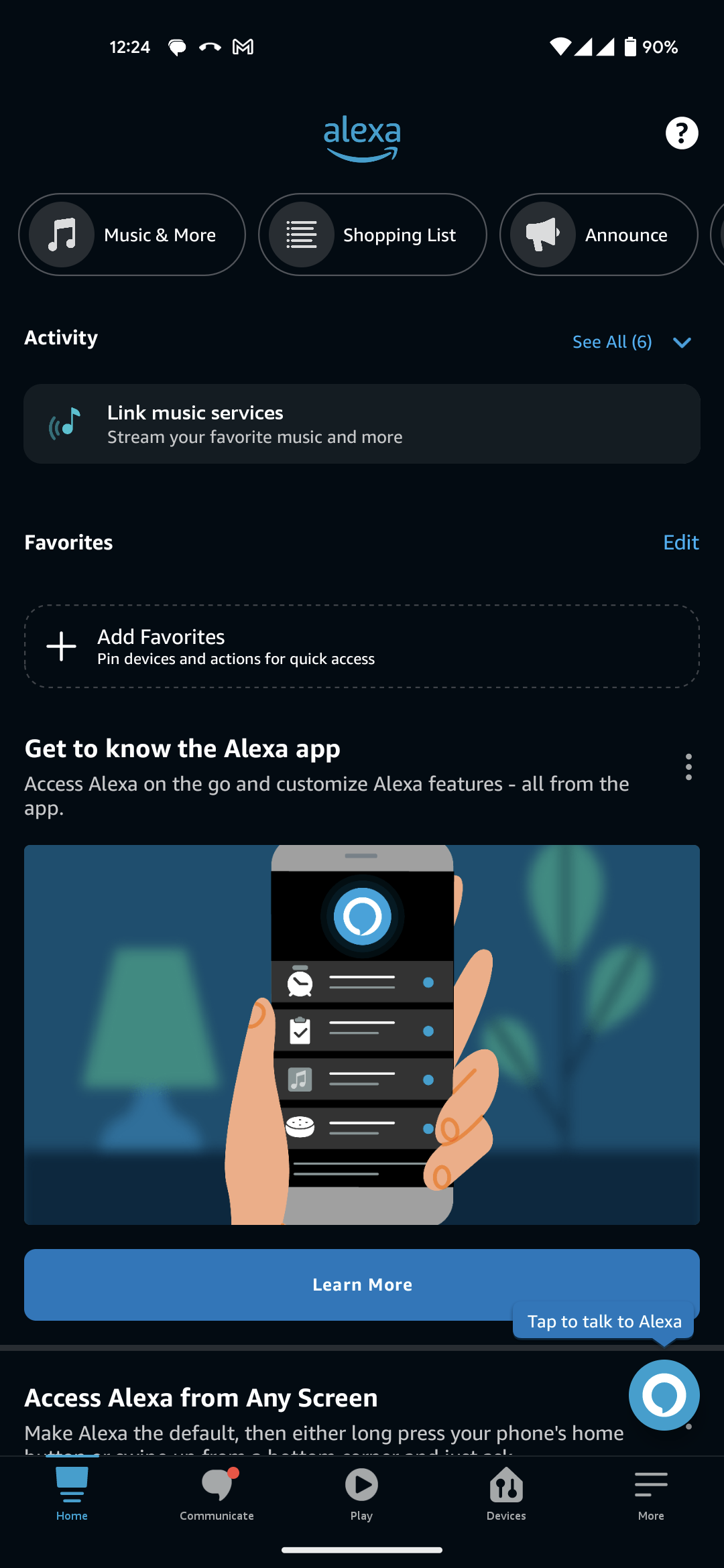Edit the Favorites section
Viewport: 724px width, 1568px height.
(680, 542)
